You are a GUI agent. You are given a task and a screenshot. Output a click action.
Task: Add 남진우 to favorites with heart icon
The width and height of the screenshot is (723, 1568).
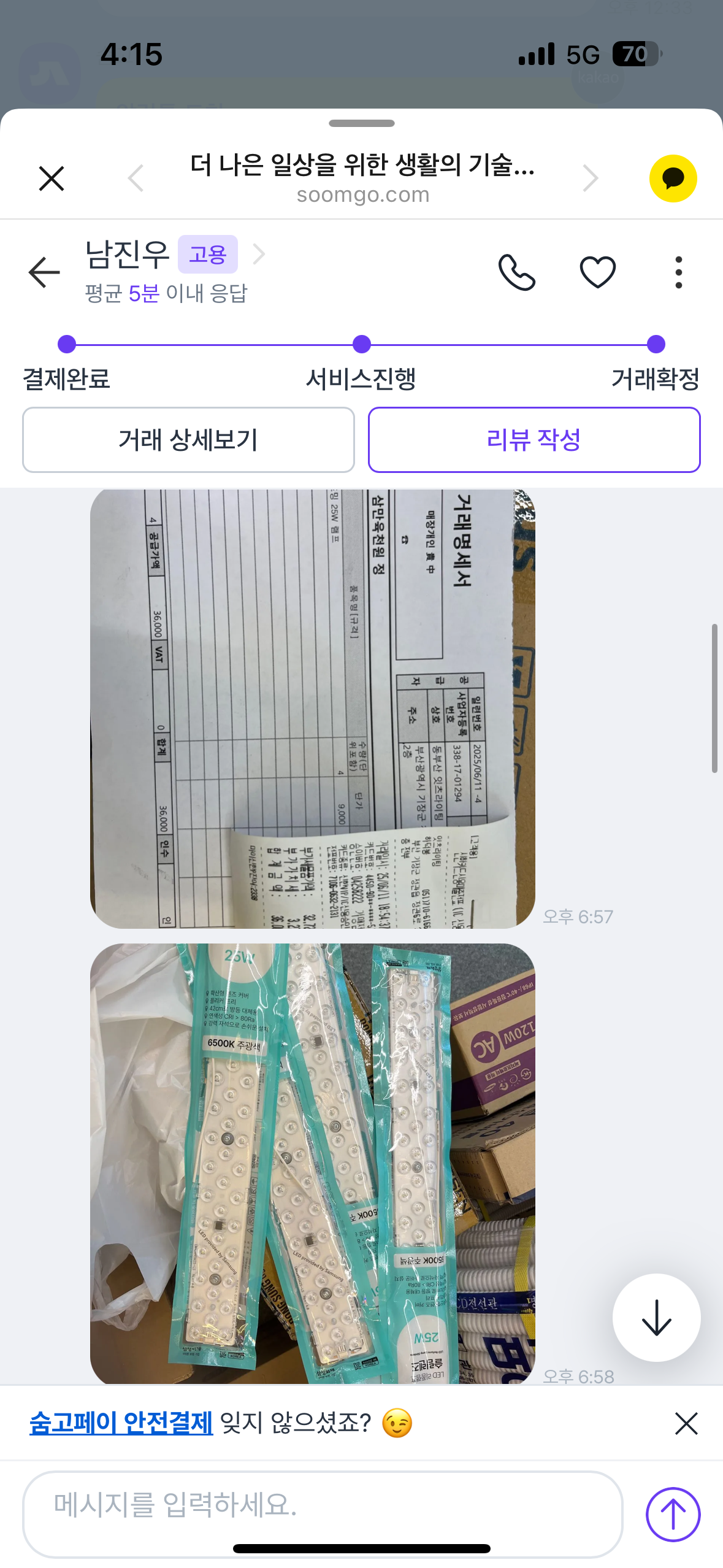tap(598, 272)
